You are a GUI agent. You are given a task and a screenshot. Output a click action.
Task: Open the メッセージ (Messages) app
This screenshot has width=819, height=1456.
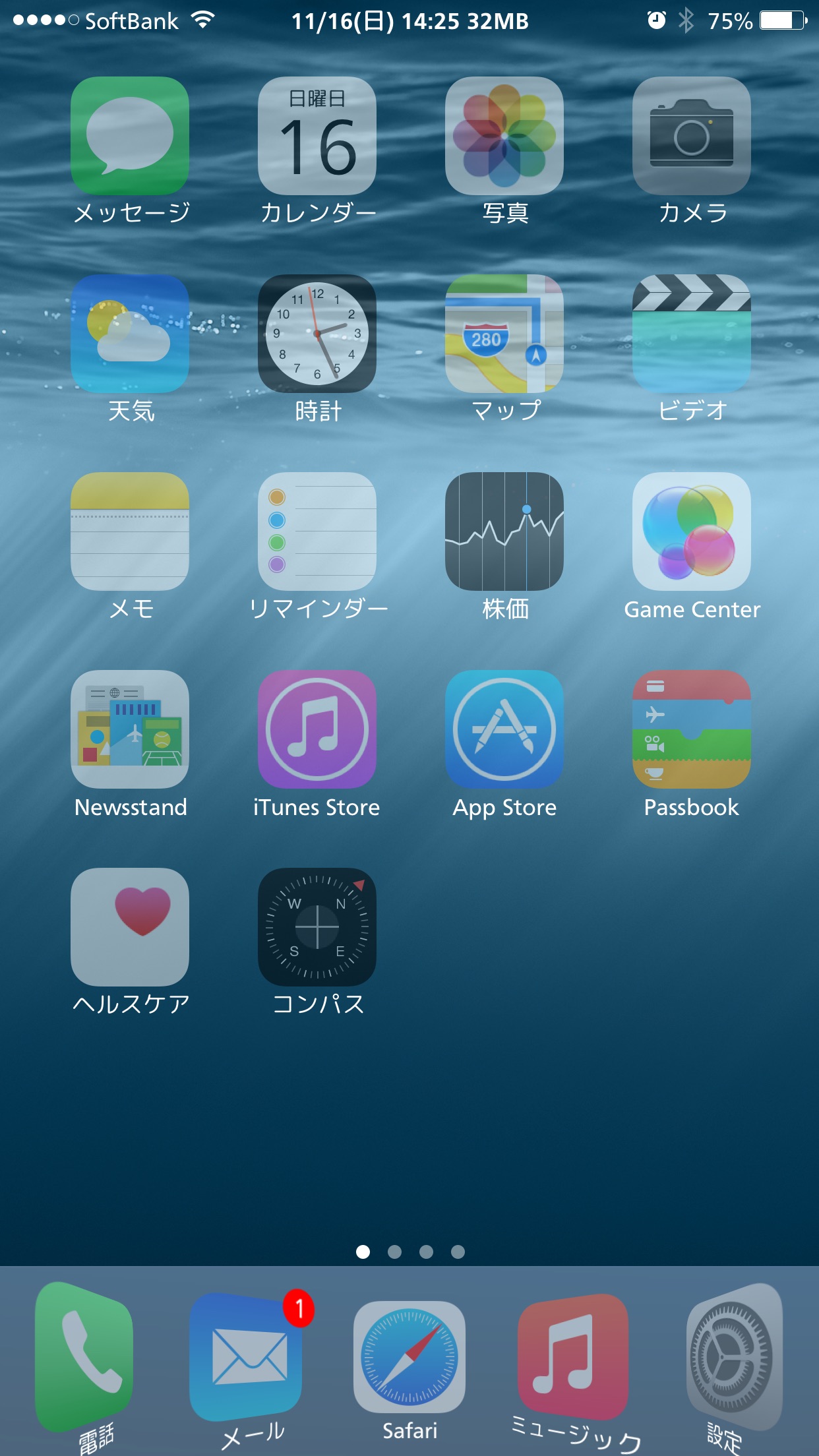130,136
